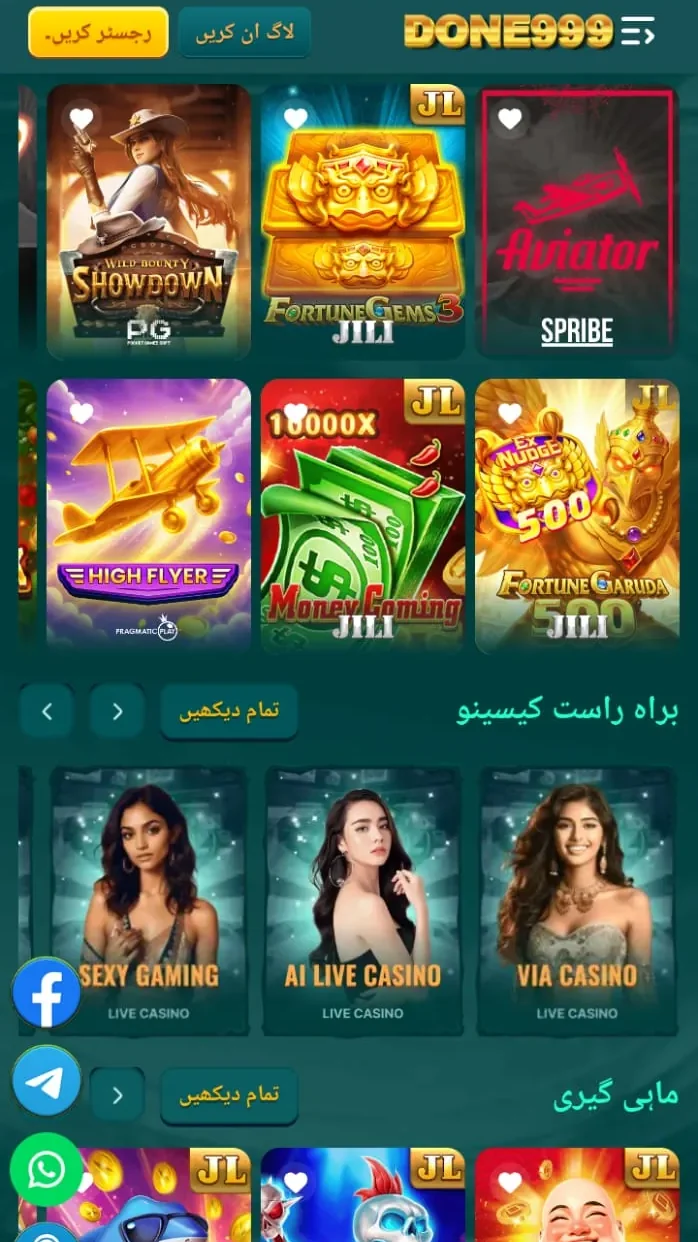This screenshot has width=698, height=1242.
Task: Open AI Live Casino card
Action: click(x=363, y=901)
